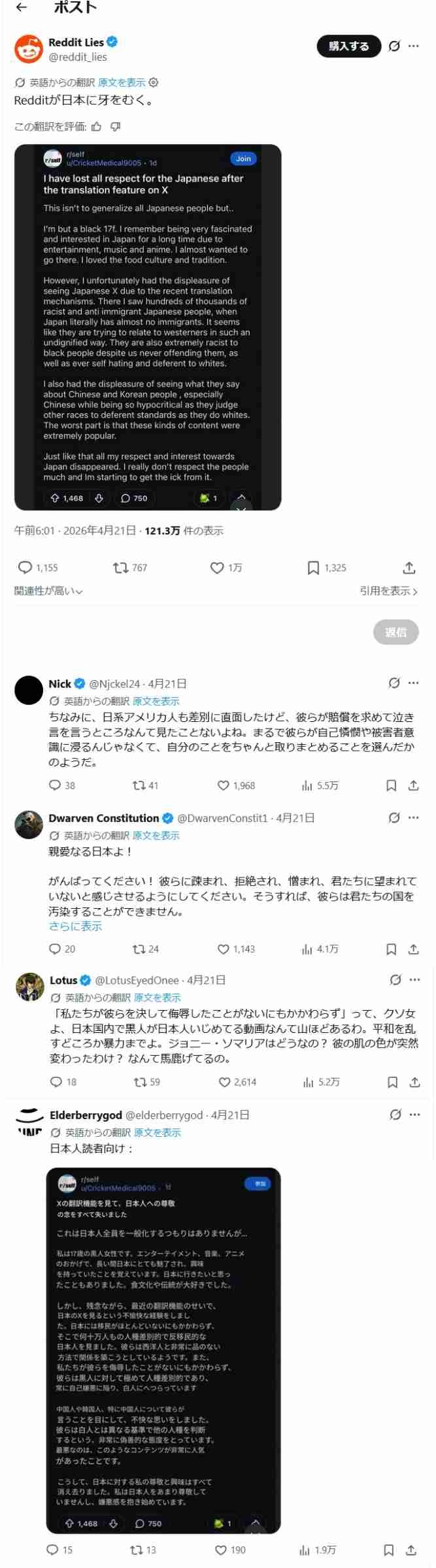Screen dimensions: 436x1568
Task: Rate the translation with thumbs up
Action: point(97,126)
